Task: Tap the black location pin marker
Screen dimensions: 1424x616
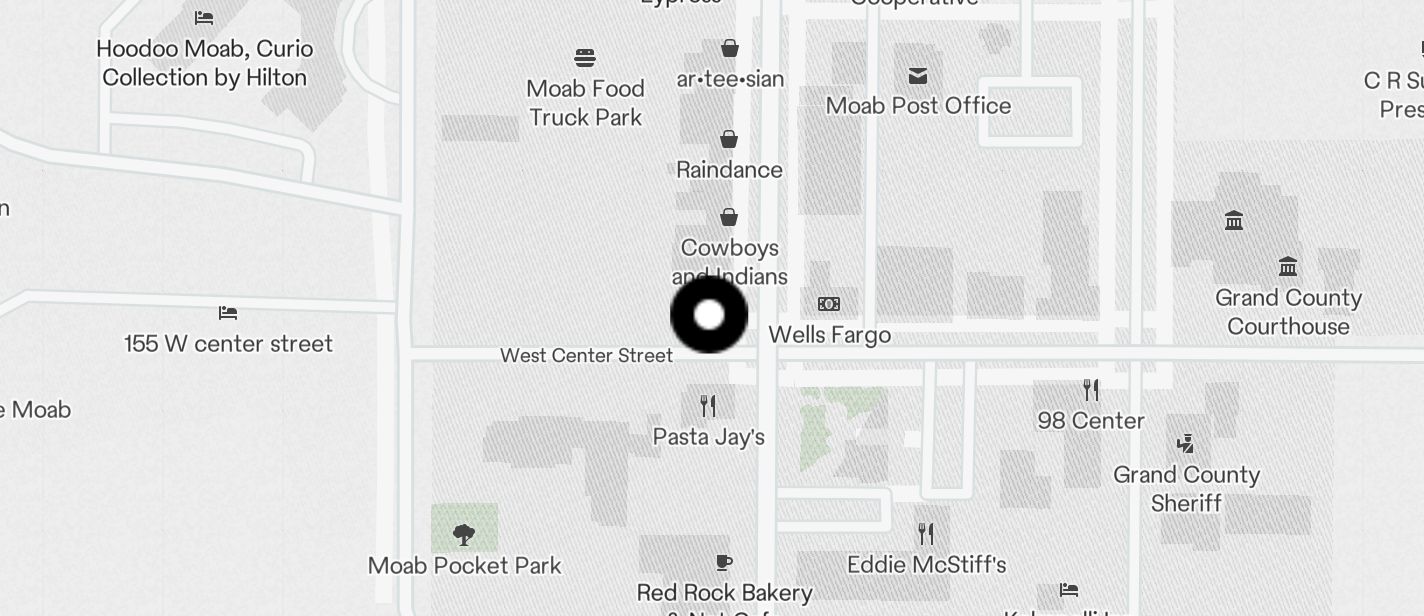Action: (x=709, y=315)
